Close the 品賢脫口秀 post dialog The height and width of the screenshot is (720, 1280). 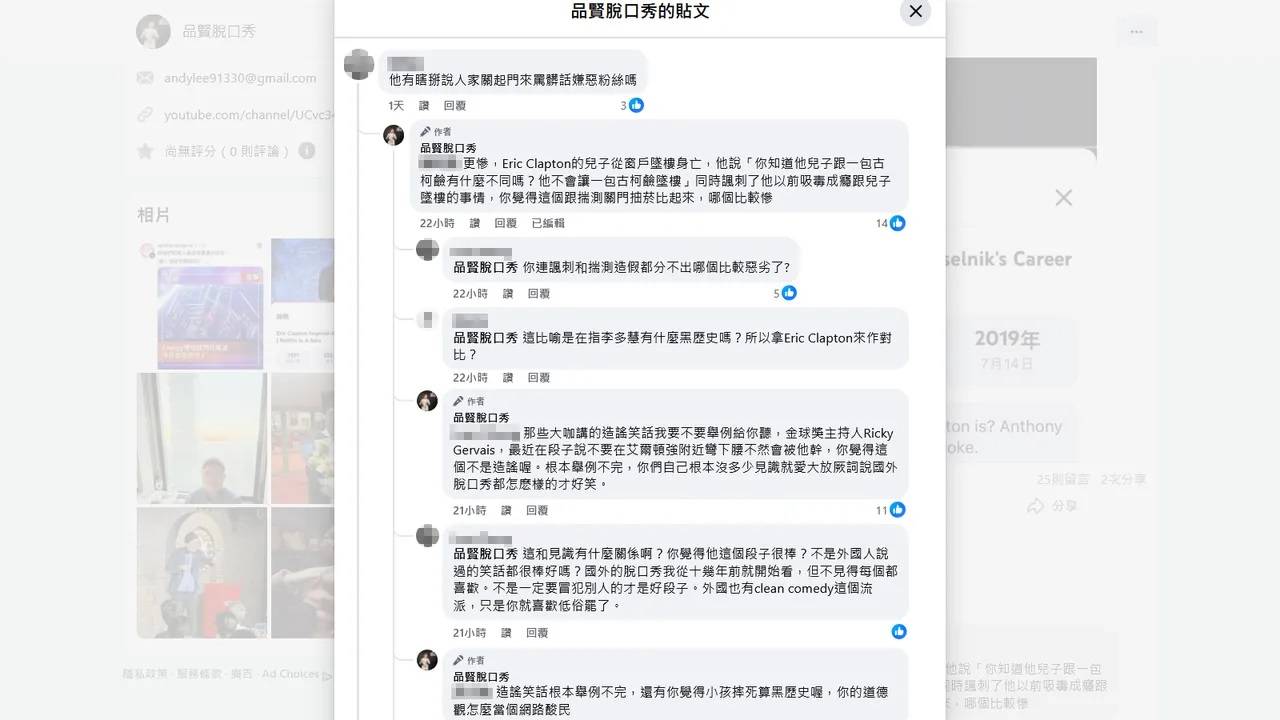coord(915,12)
